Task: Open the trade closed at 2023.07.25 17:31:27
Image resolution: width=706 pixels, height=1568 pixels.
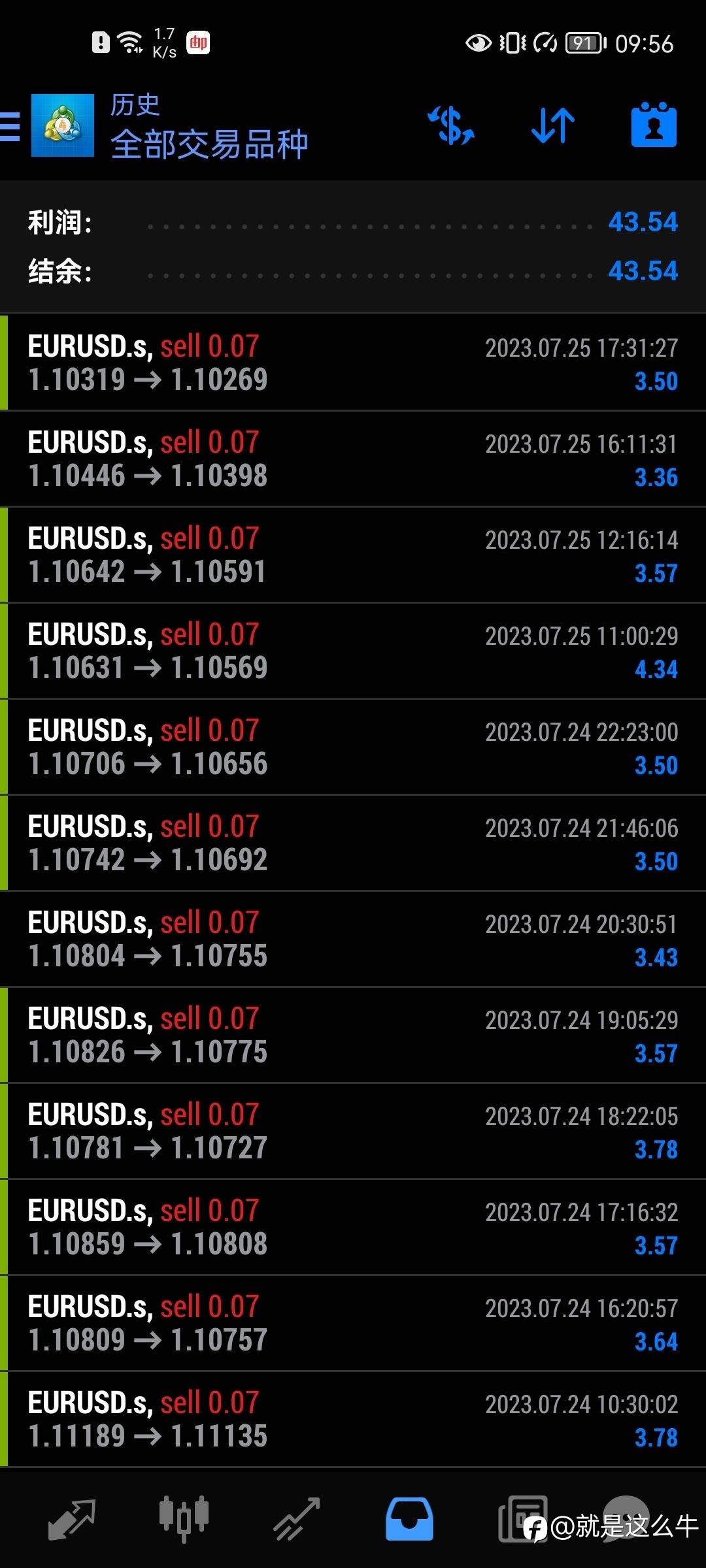Action: (x=353, y=363)
